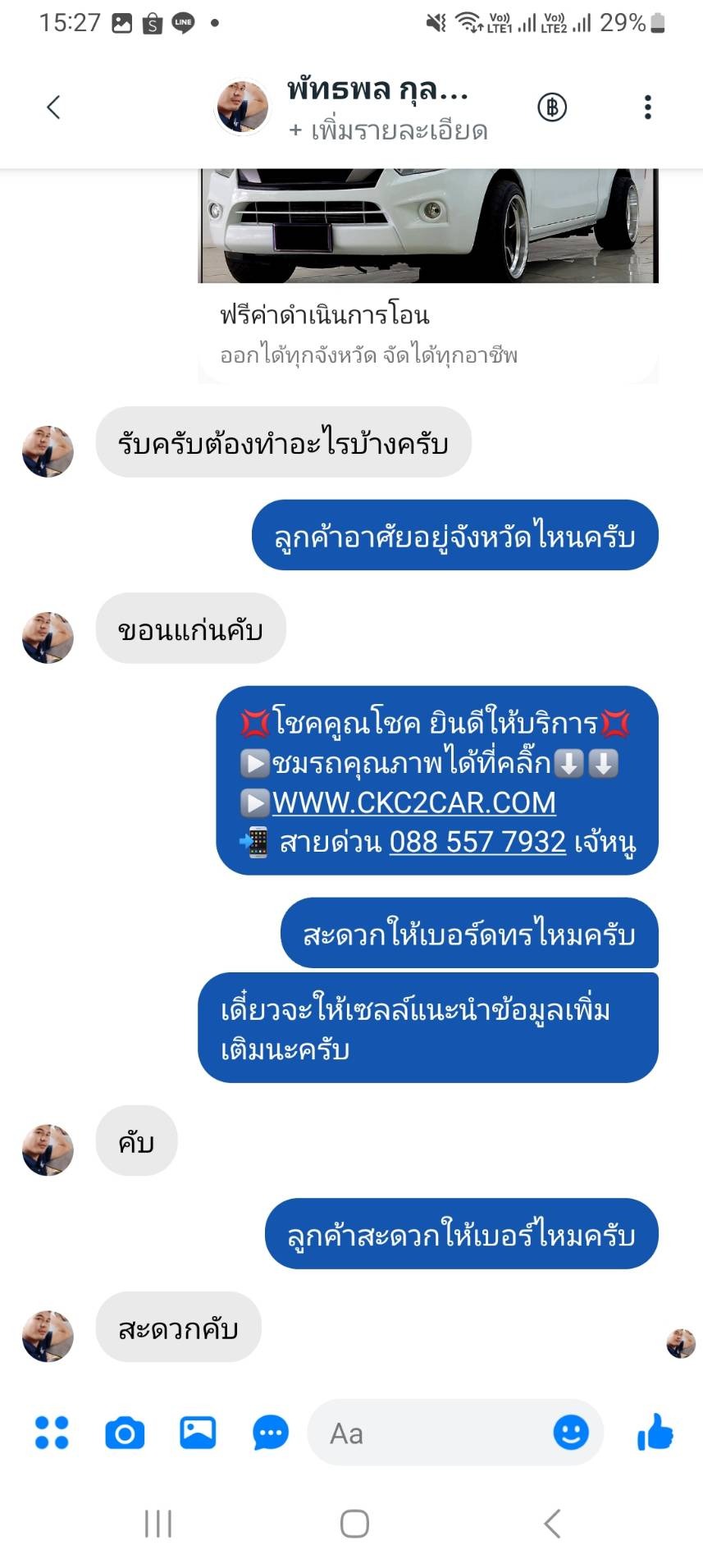703x1568 pixels.
Task: Send a thumbs-up like
Action: pos(655,1432)
